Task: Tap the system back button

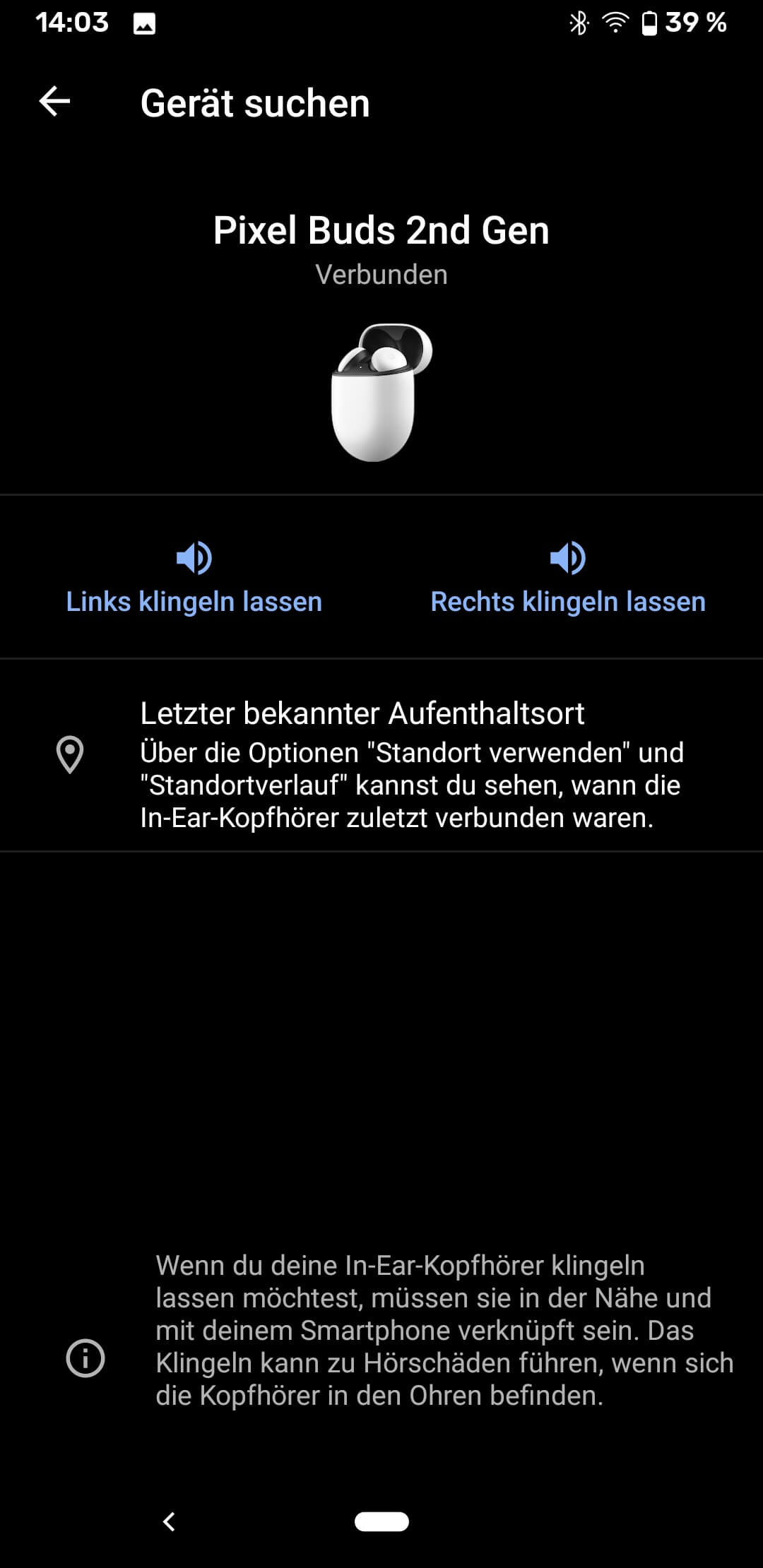Action: point(169,1521)
